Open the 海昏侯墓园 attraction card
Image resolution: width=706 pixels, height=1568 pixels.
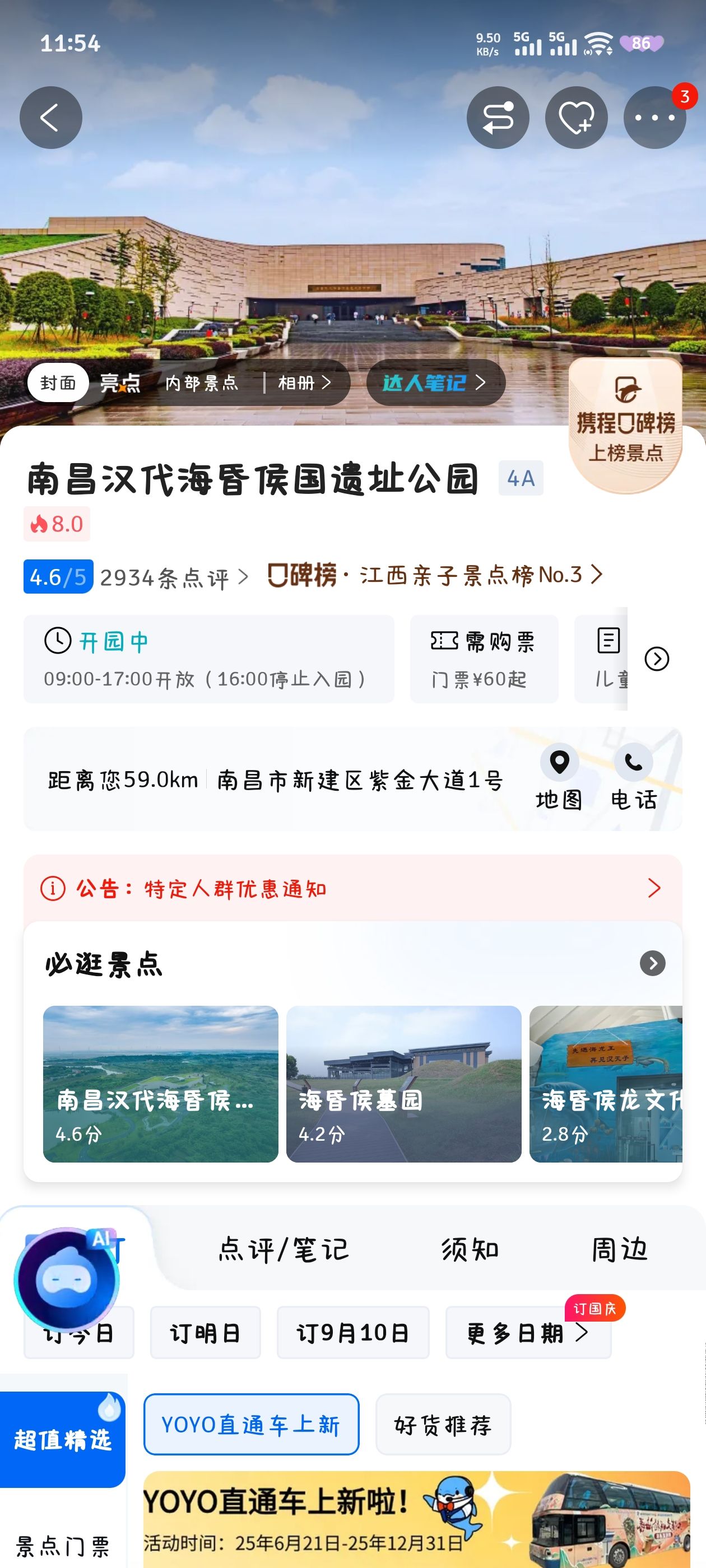(x=403, y=1084)
